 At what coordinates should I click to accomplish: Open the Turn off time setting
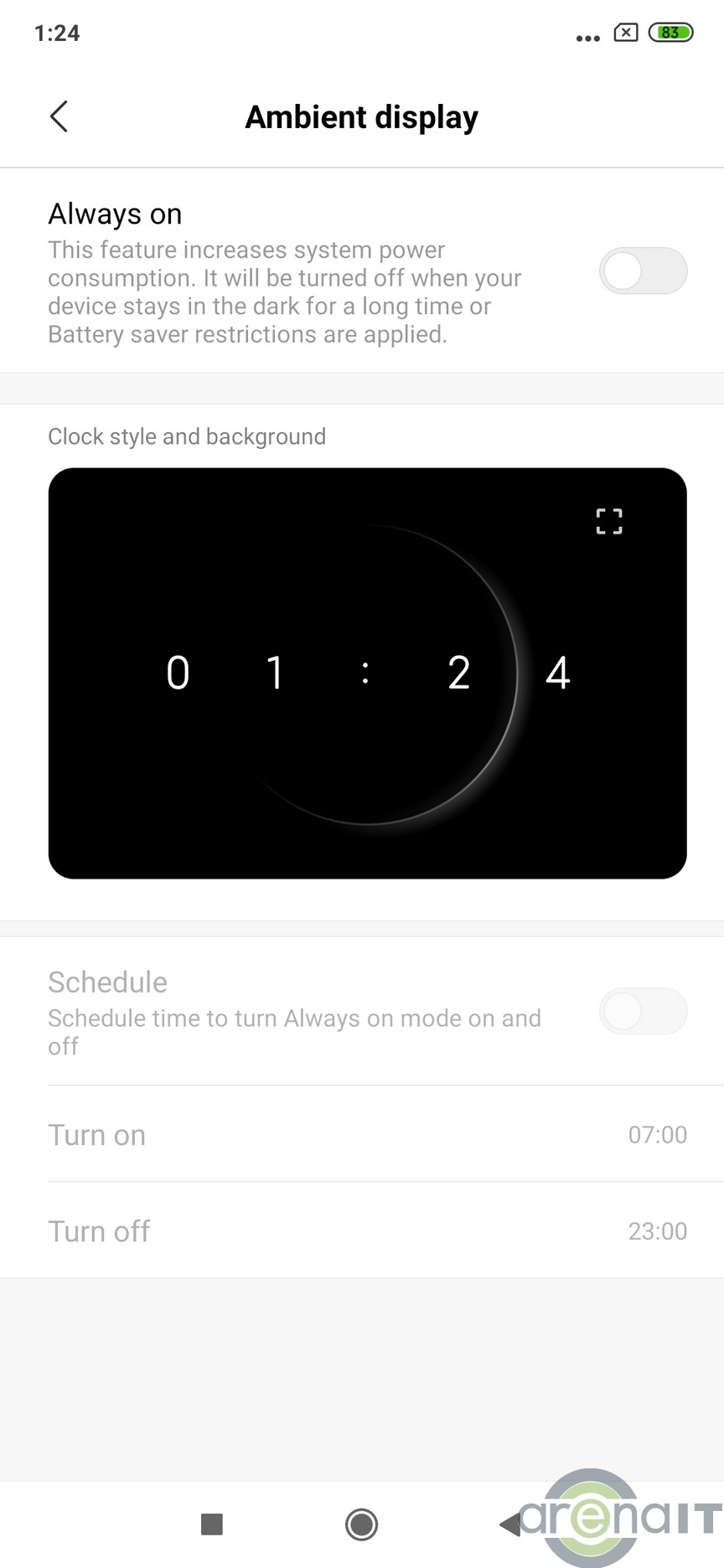tap(367, 1231)
